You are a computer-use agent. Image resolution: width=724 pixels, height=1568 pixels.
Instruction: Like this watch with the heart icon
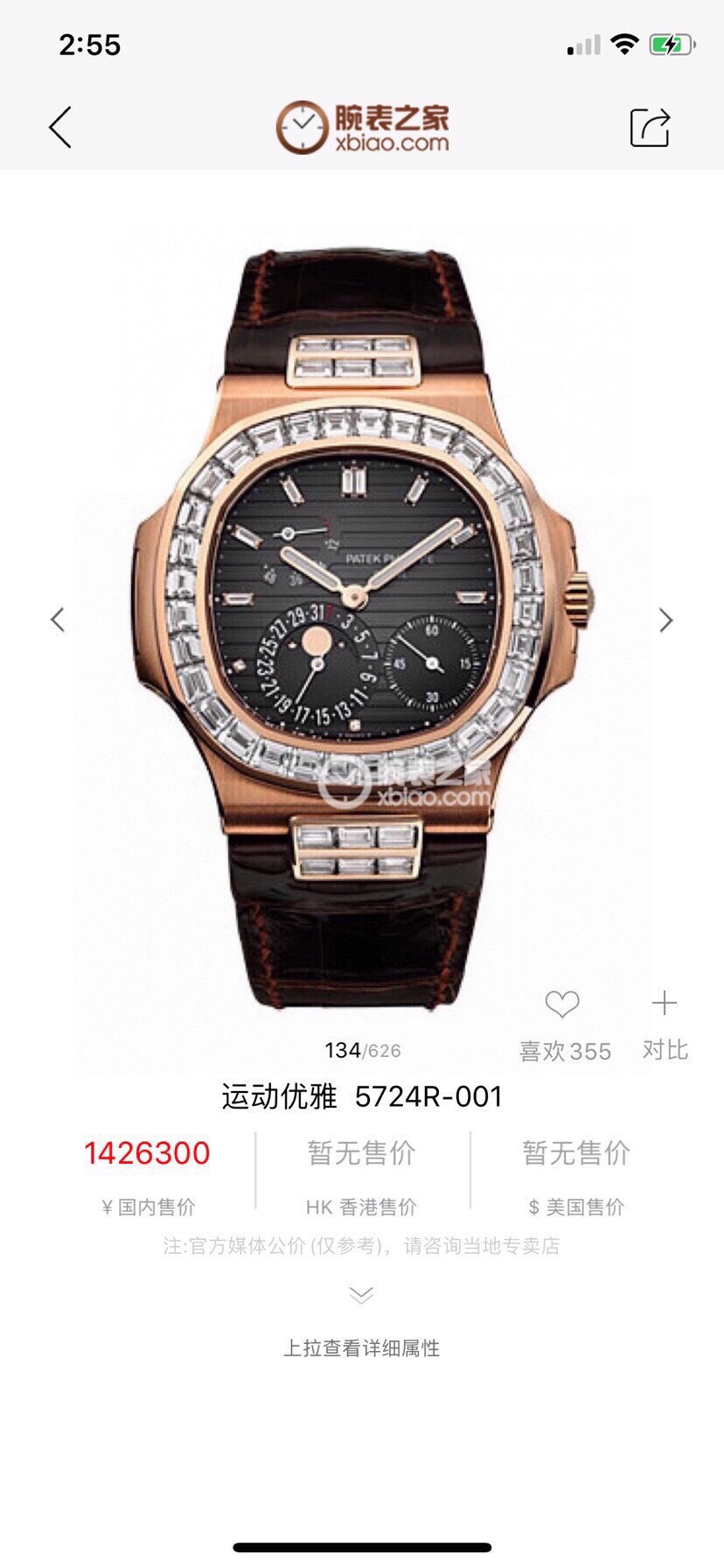[x=562, y=1004]
